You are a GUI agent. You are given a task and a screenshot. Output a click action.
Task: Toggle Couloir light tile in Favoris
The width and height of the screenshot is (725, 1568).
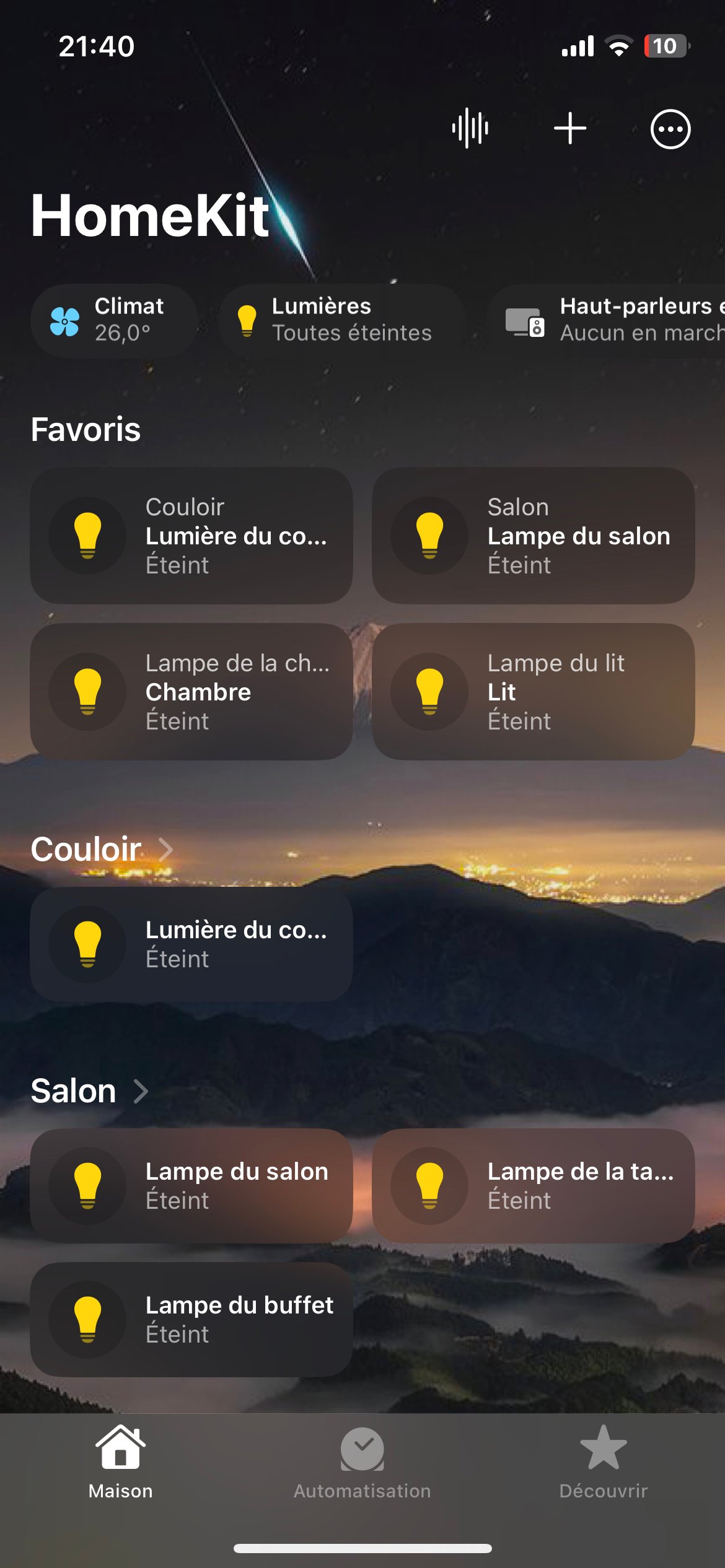(x=191, y=536)
